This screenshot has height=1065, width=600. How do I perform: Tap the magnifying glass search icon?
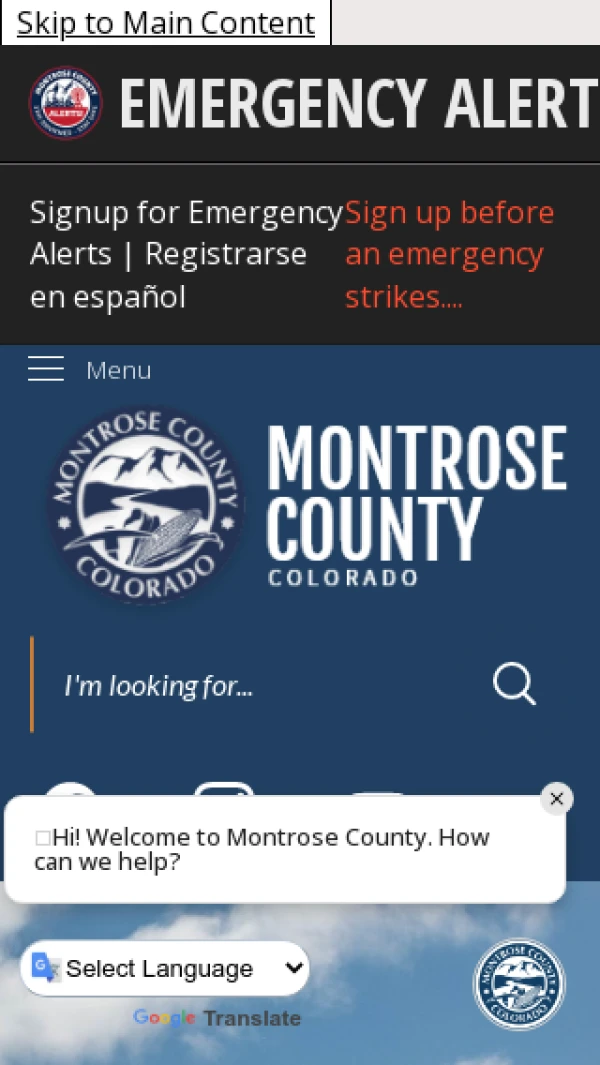[514, 685]
